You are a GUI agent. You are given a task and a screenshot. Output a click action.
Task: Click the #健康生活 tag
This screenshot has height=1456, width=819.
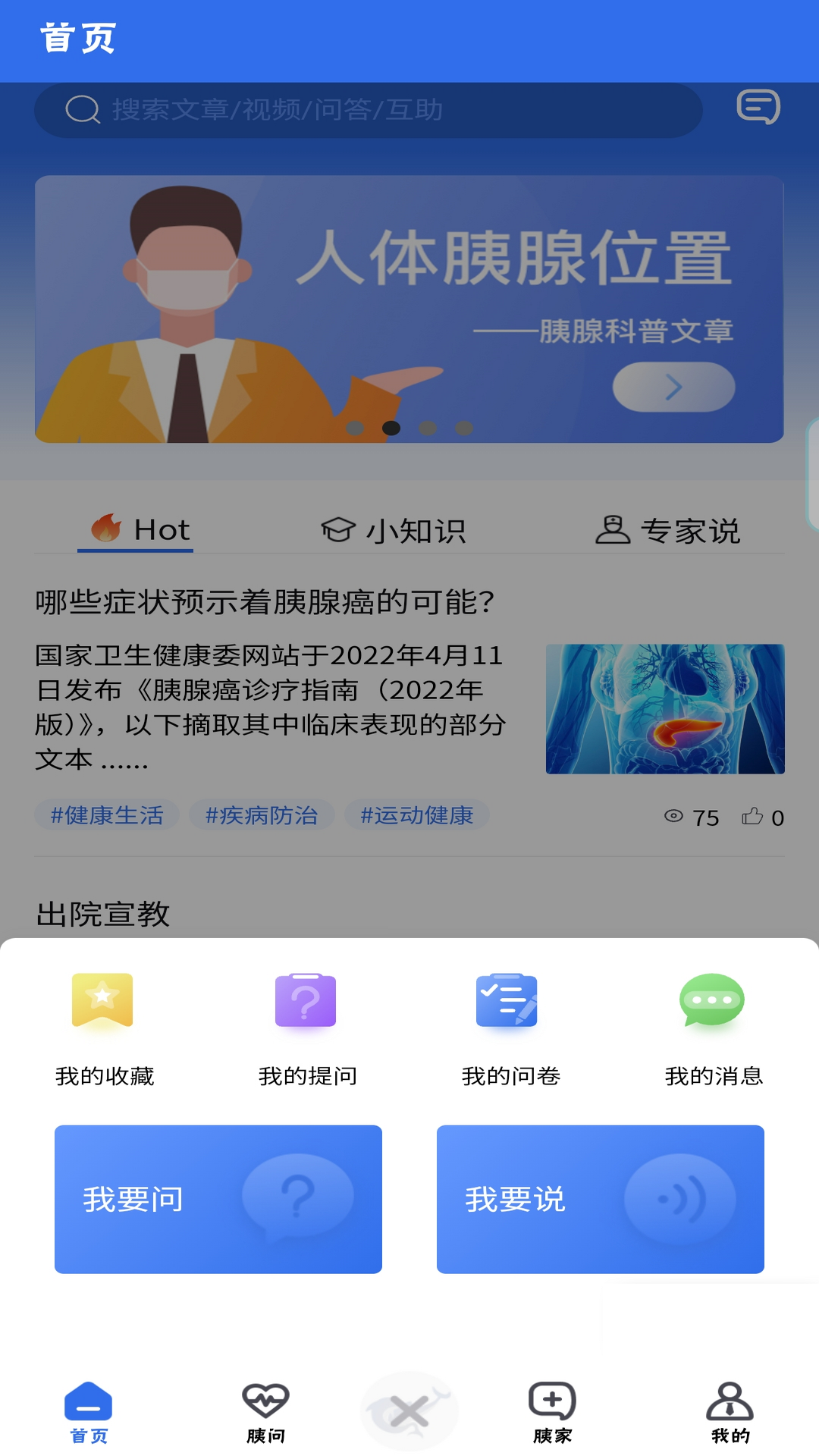105,815
